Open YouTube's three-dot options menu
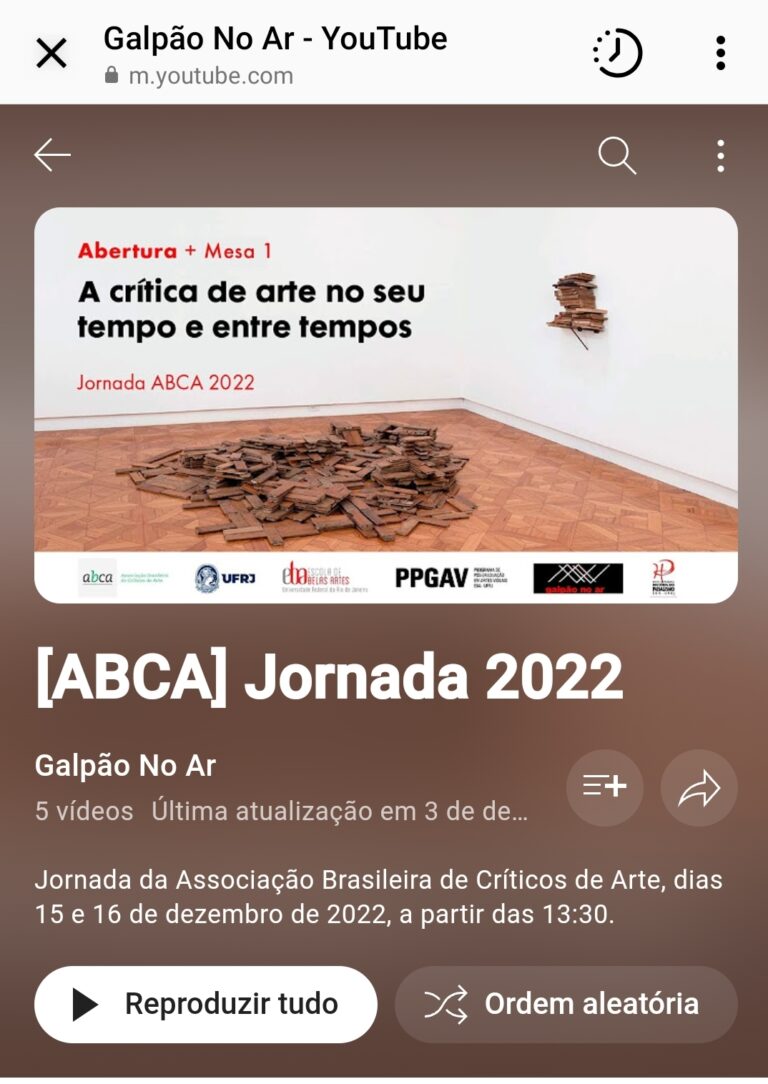Screen dimensions: 768x1084 pos(720,155)
